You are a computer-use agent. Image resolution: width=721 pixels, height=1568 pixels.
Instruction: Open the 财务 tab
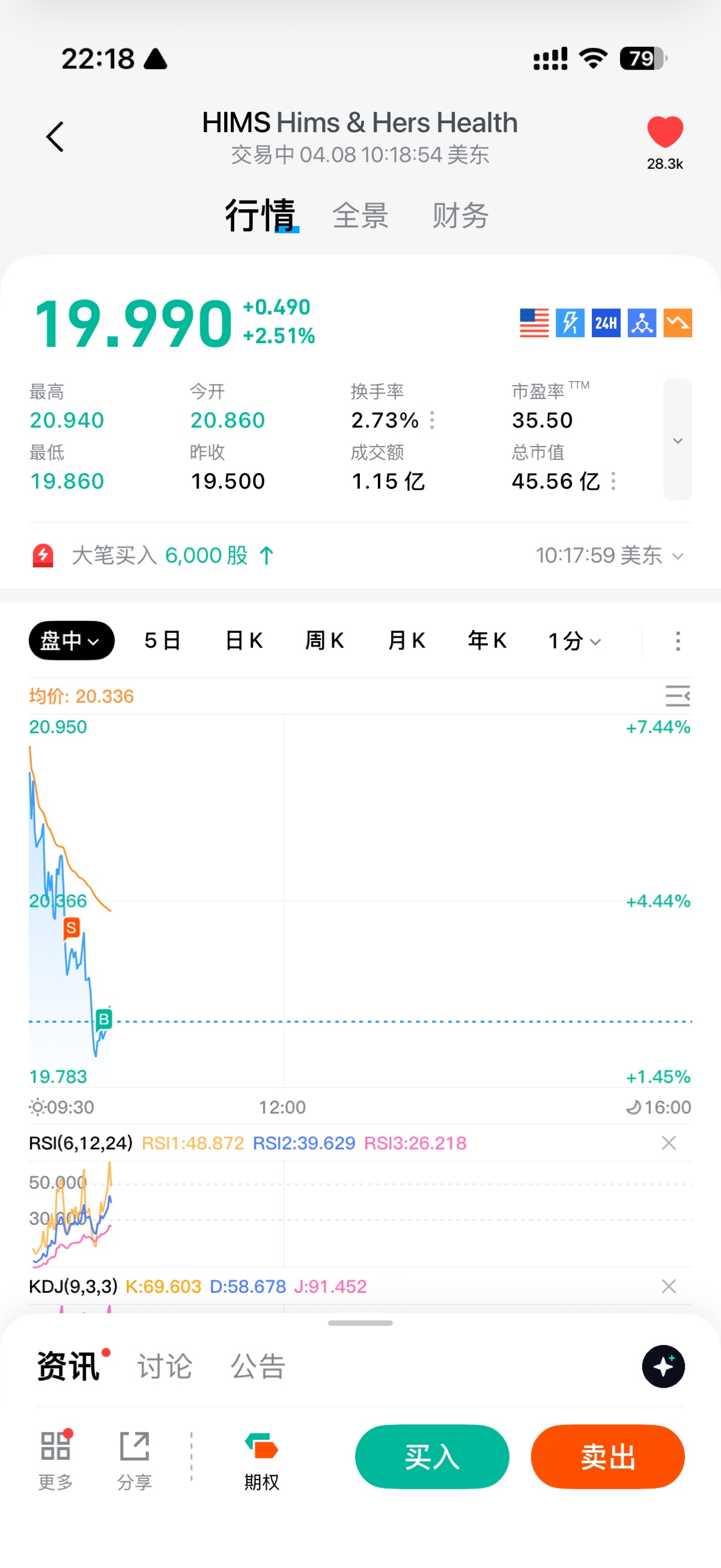click(x=460, y=216)
